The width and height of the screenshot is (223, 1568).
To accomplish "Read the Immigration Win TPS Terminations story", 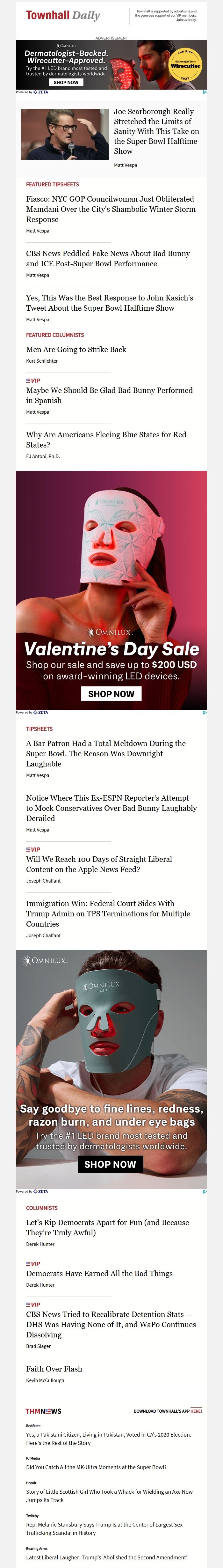I will coord(108,913).
